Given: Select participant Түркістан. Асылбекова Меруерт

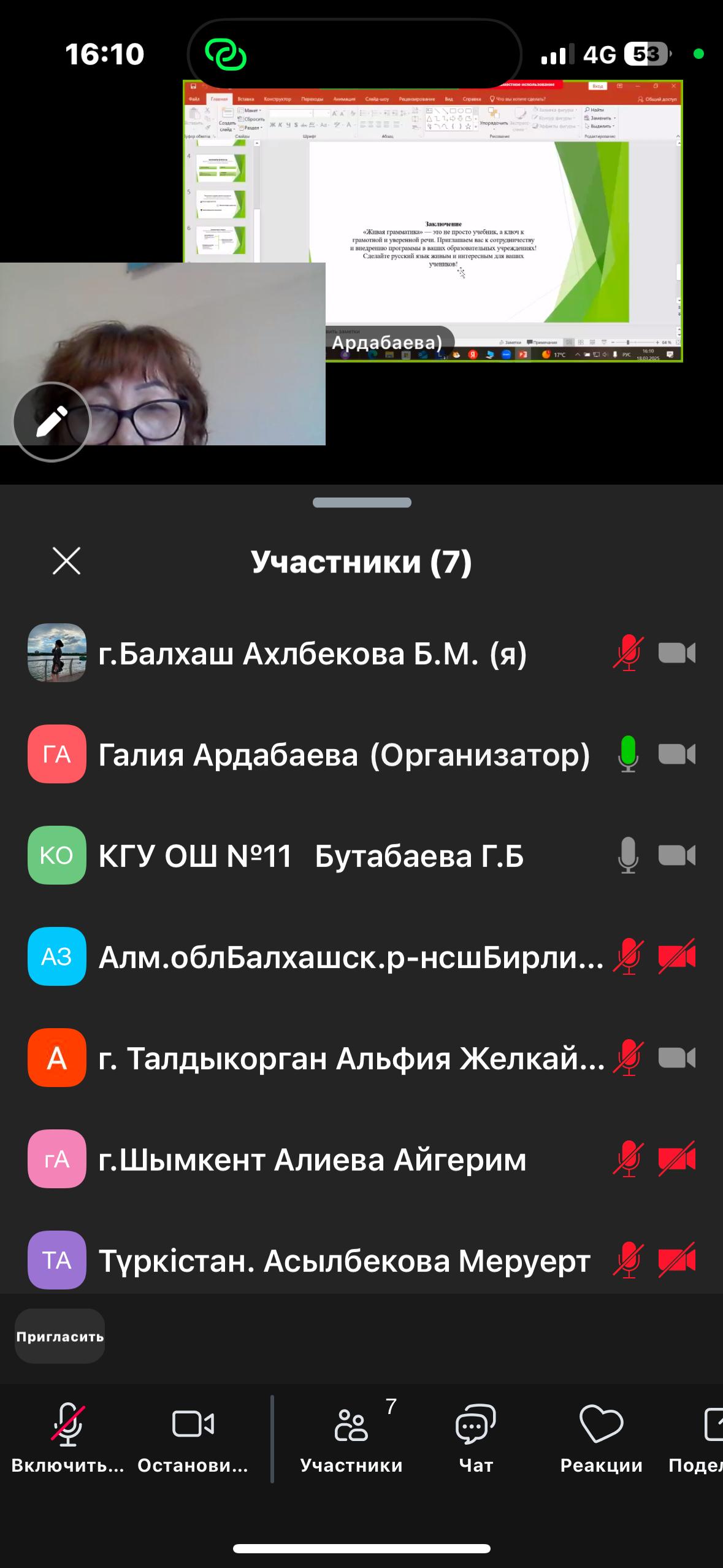Looking at the screenshot, I should [344, 1261].
